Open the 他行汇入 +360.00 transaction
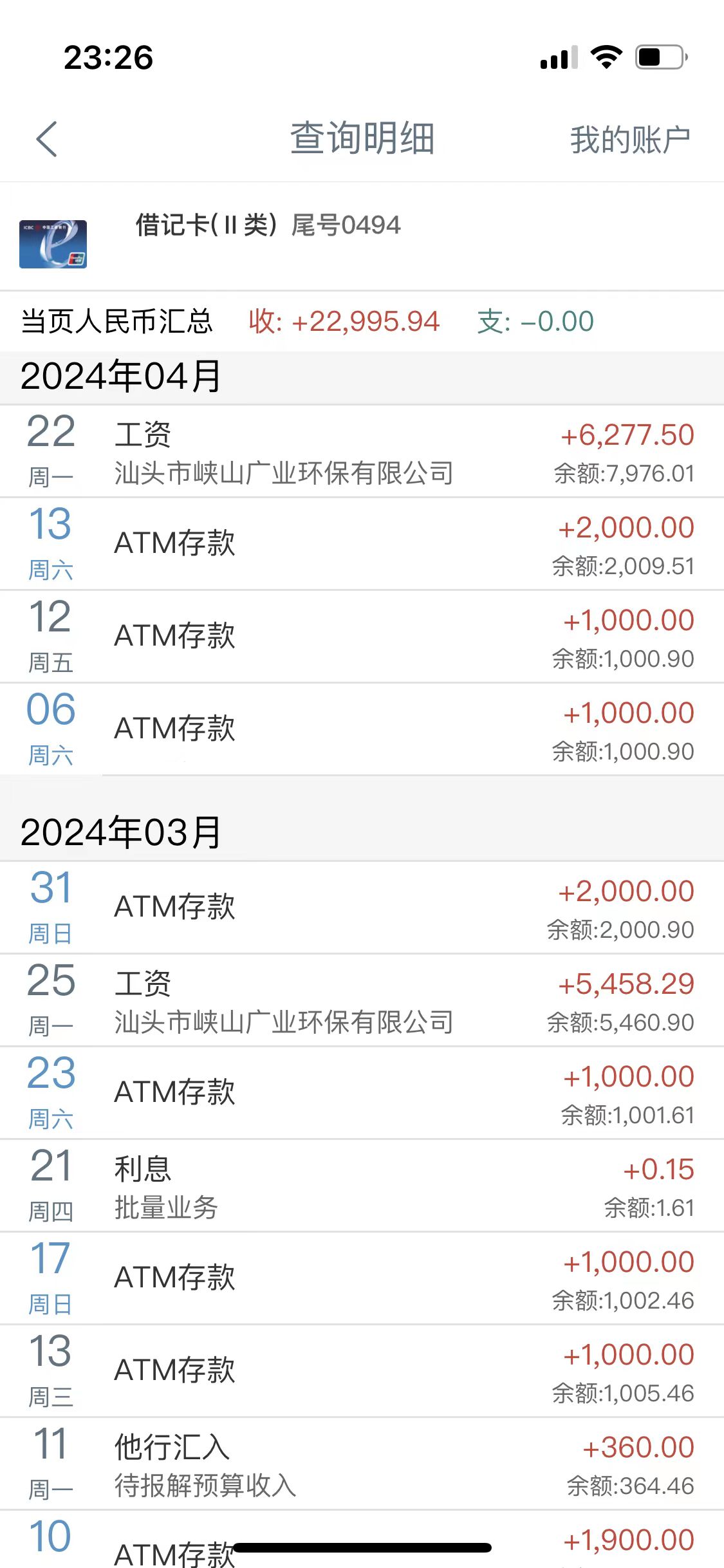The height and width of the screenshot is (1568, 724). [x=360, y=1464]
